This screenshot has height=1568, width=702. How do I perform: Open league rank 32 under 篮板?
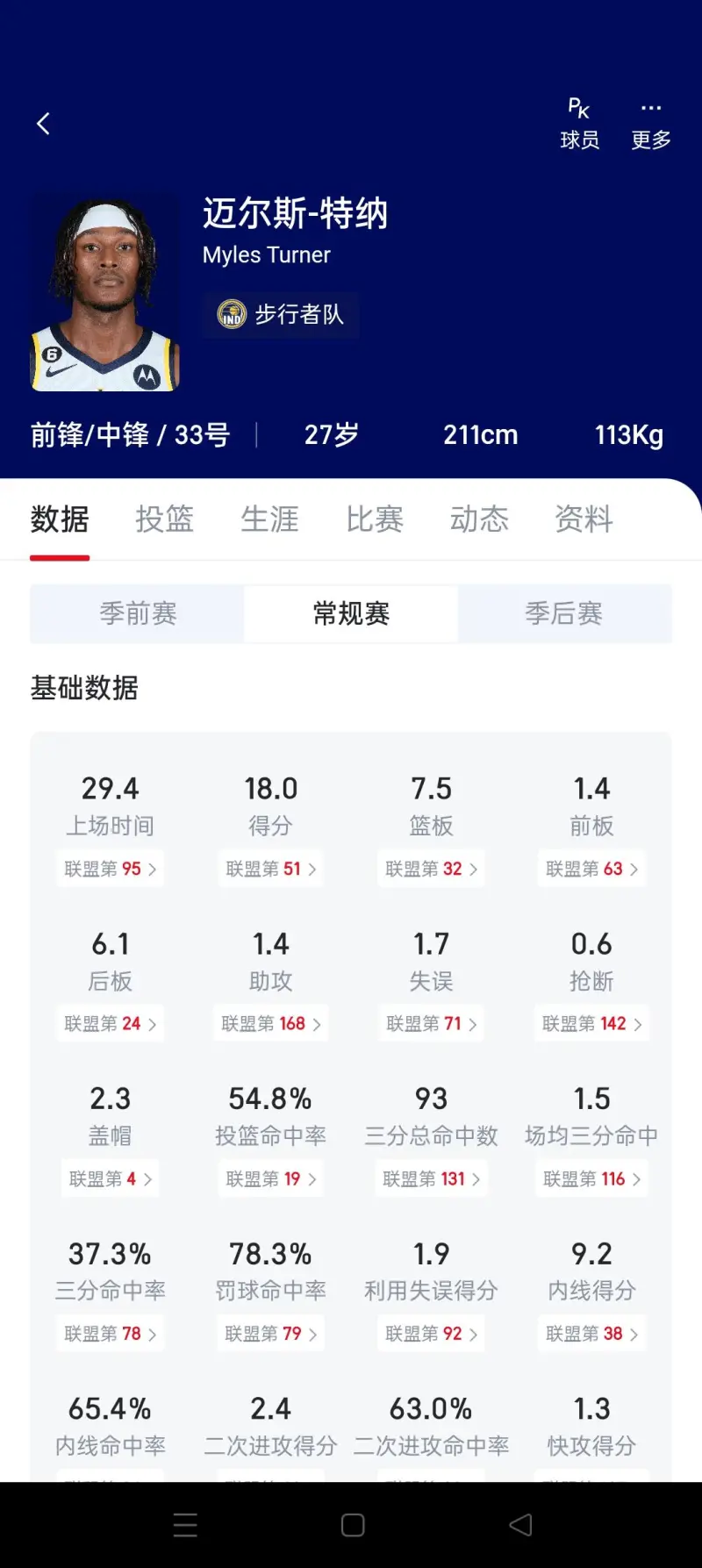[x=432, y=869]
